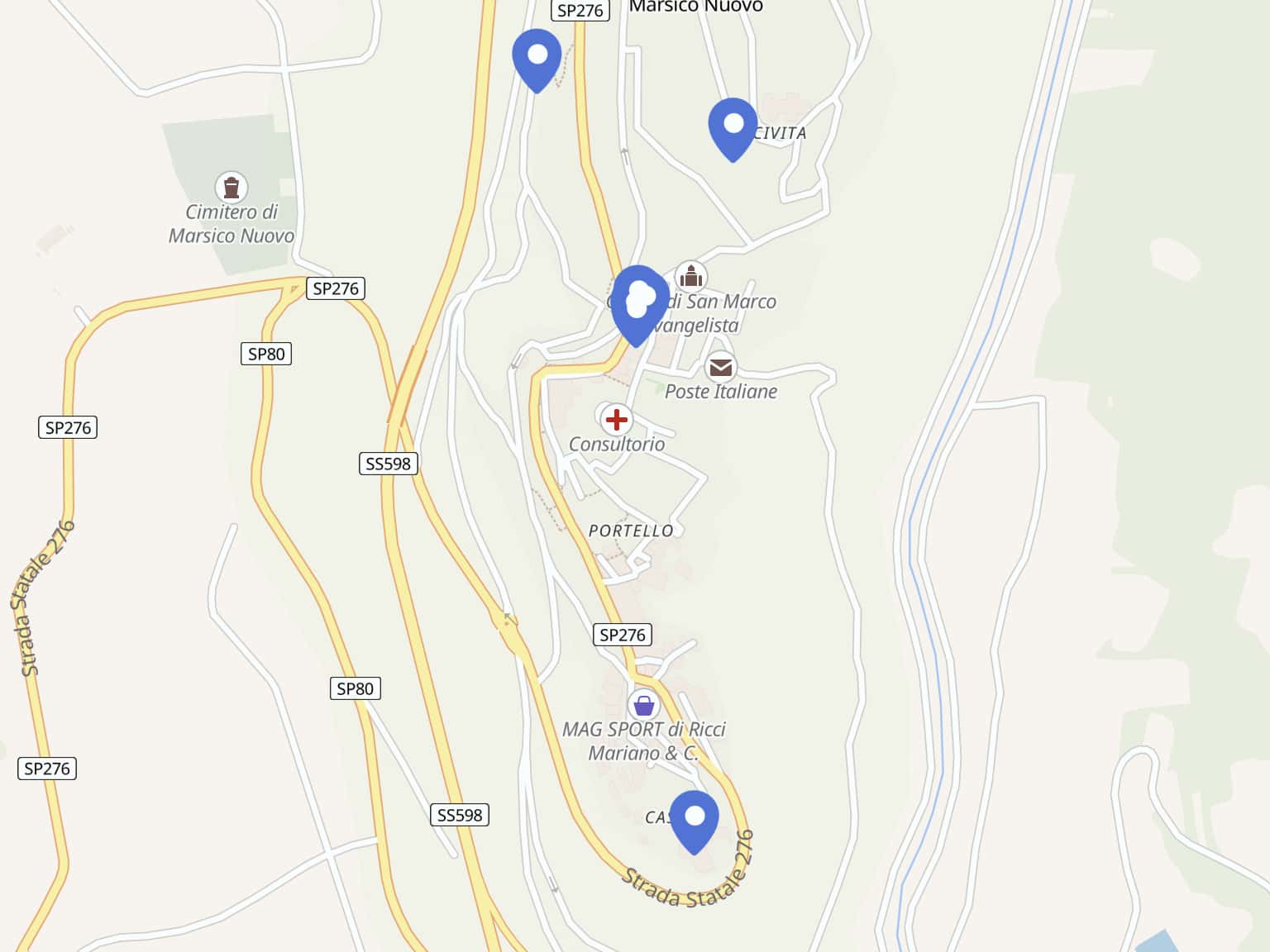Open the MAG SPORT di Ricci shop marker

643,706
